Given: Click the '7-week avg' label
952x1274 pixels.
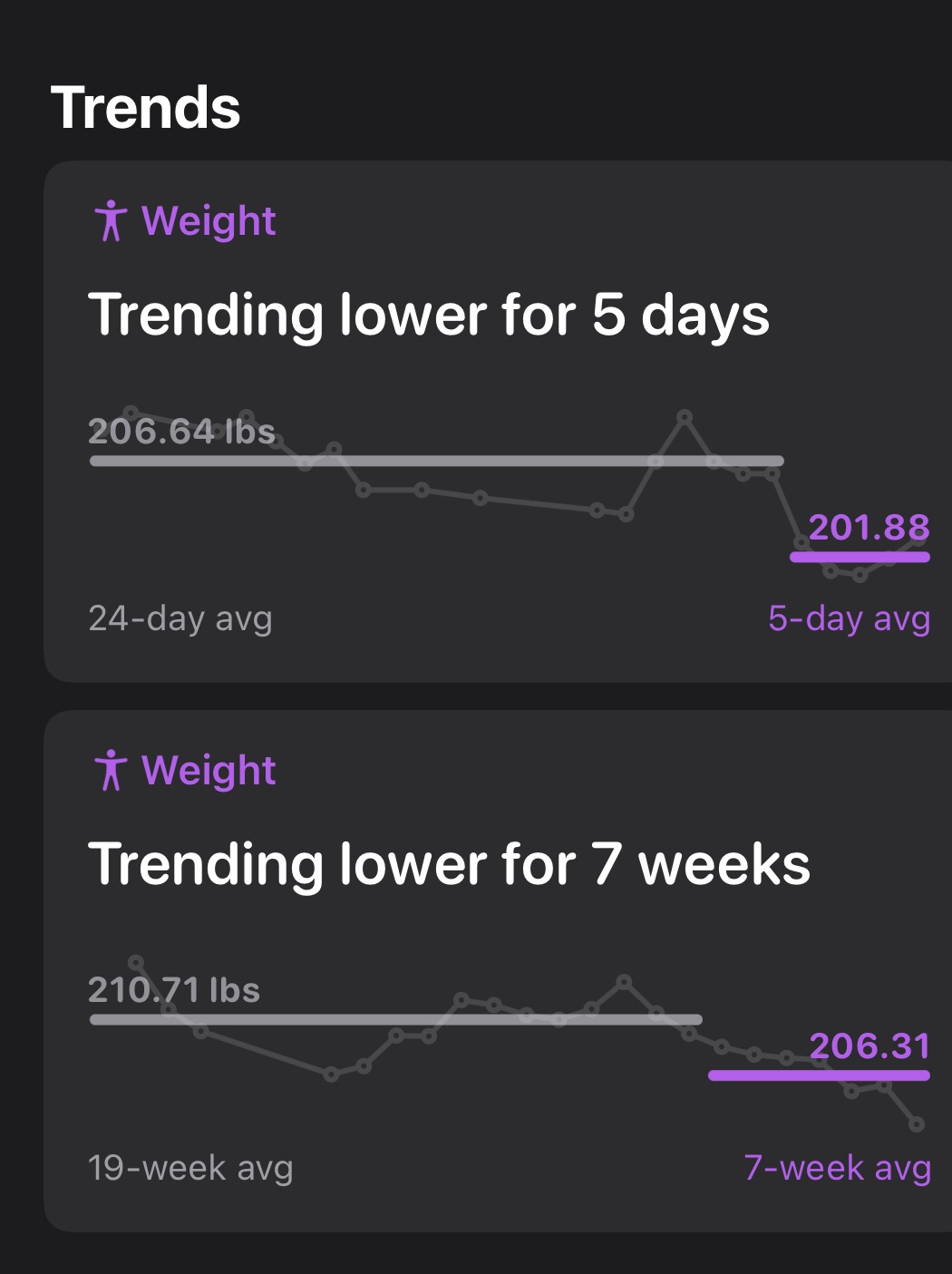Looking at the screenshot, I should coord(837,1168).
